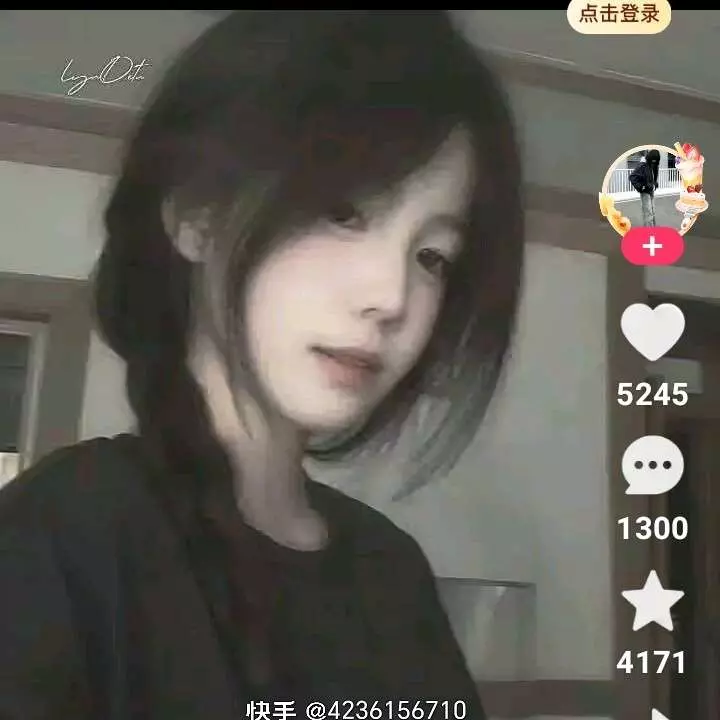The height and width of the screenshot is (720, 720).
Task: Add the video to favorites with the star
Action: (x=652, y=601)
